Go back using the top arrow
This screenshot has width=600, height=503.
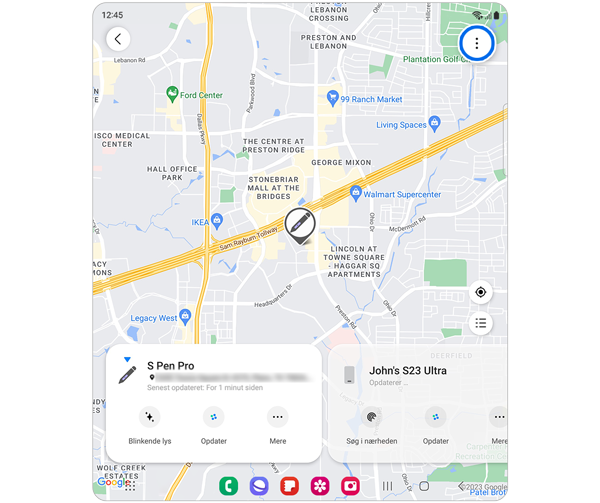point(119,40)
